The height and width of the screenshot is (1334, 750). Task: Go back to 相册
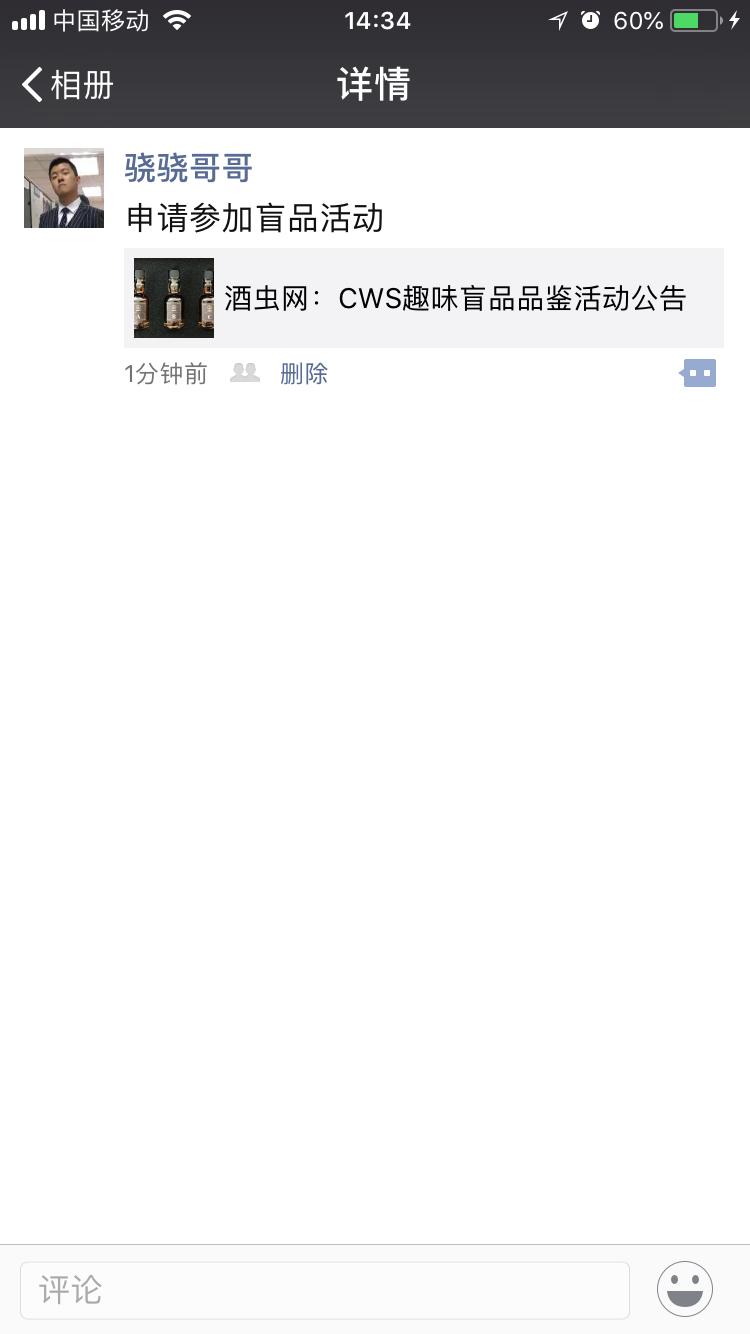(x=67, y=85)
